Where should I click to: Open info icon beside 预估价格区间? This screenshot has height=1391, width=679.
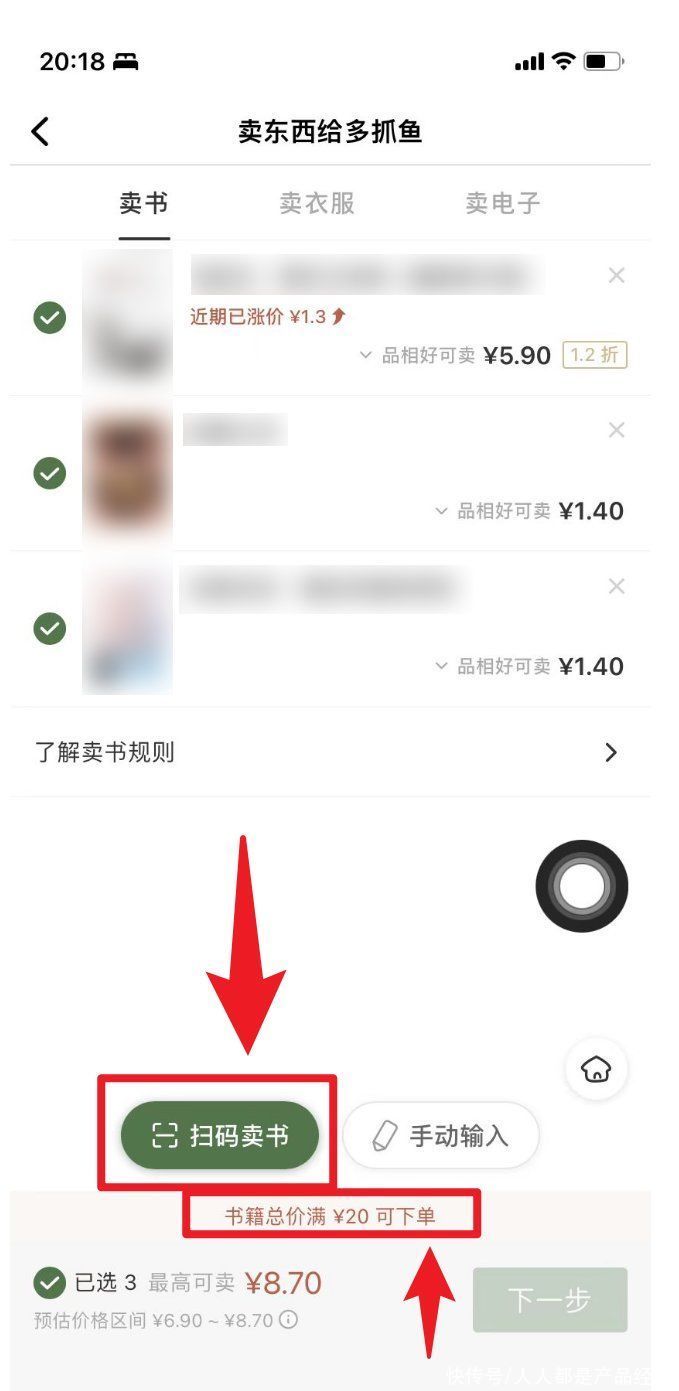coord(288,1320)
